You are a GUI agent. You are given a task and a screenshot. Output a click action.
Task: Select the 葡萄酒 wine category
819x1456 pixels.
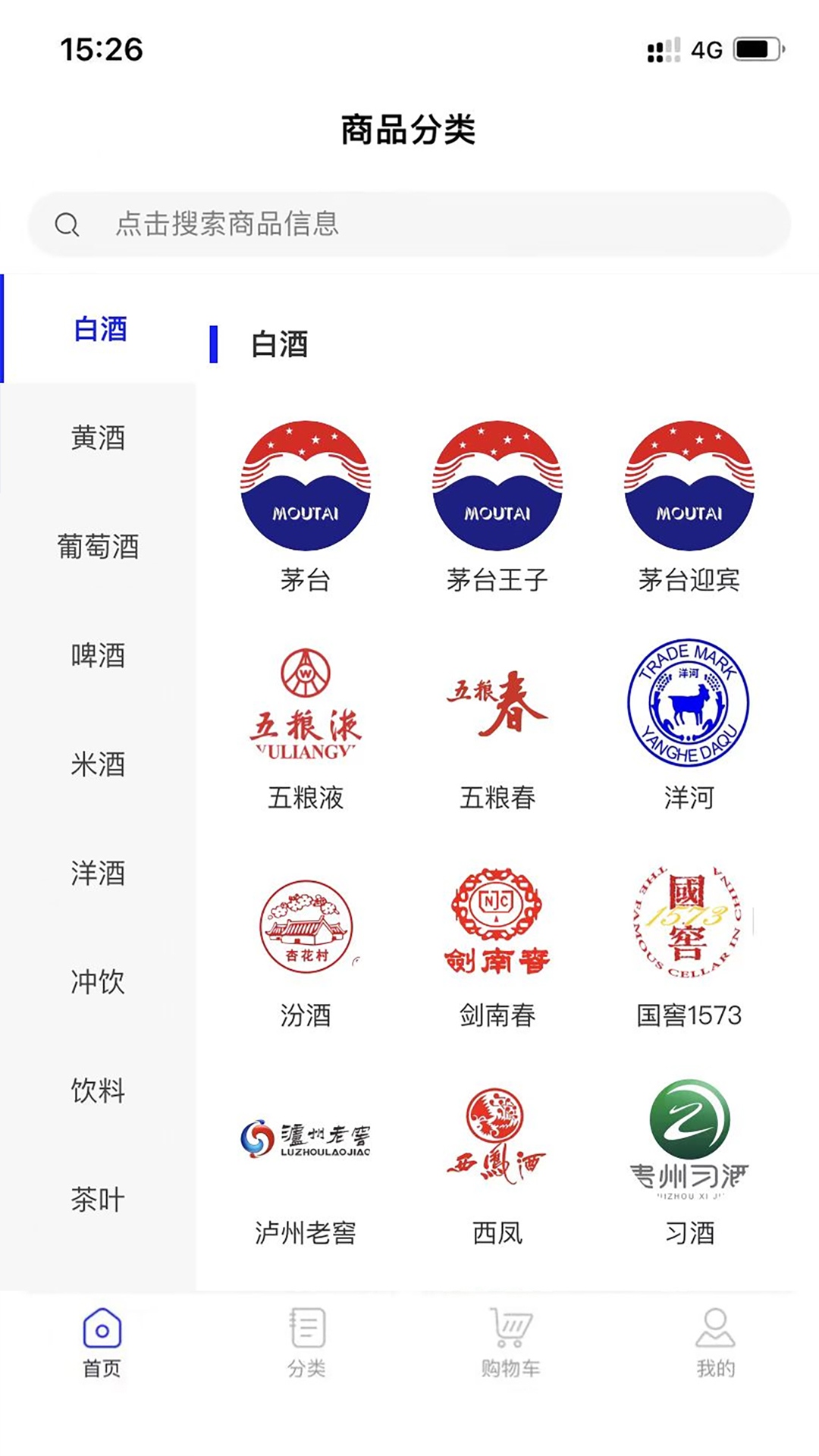pos(99,548)
